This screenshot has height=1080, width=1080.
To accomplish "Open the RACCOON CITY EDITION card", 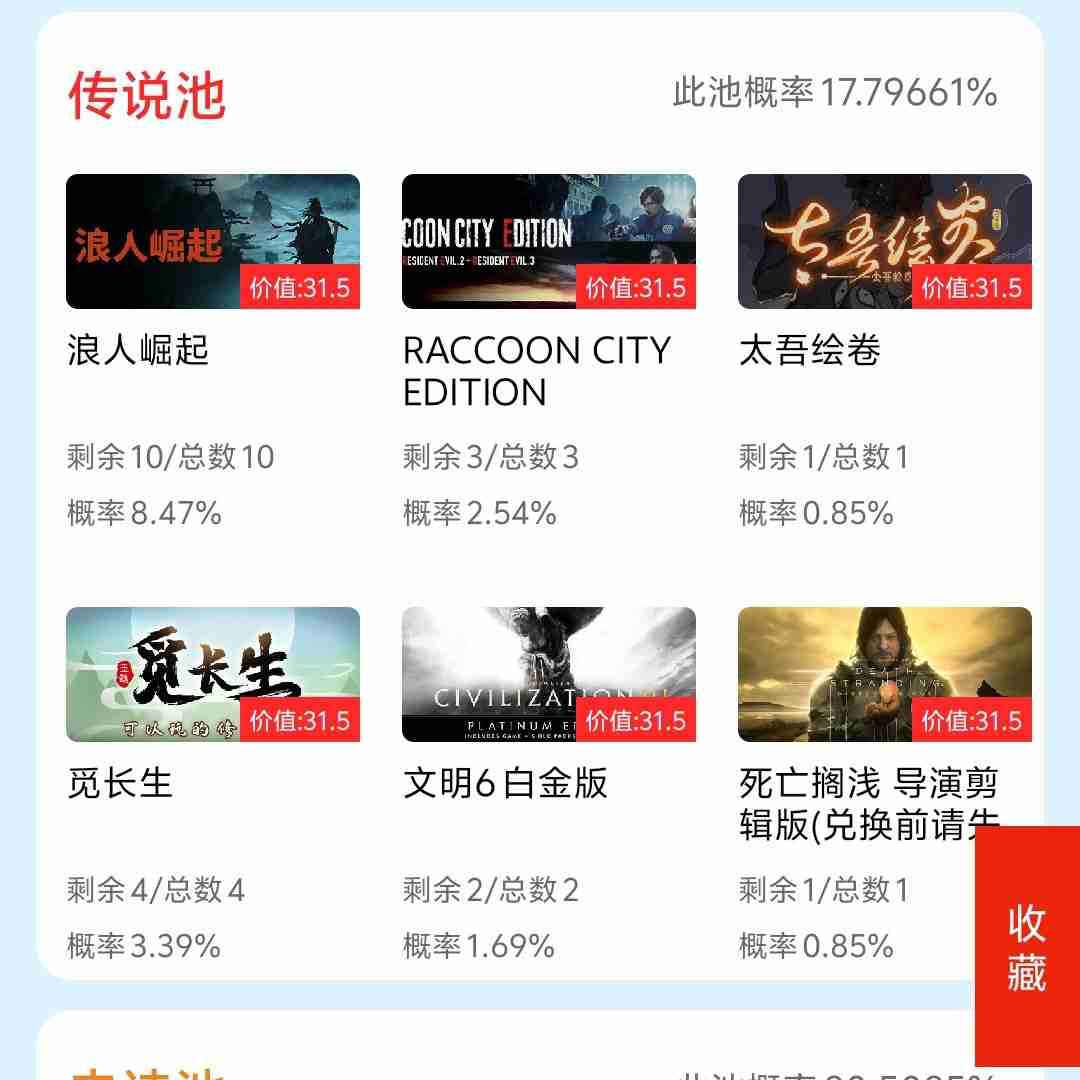I will [548, 242].
